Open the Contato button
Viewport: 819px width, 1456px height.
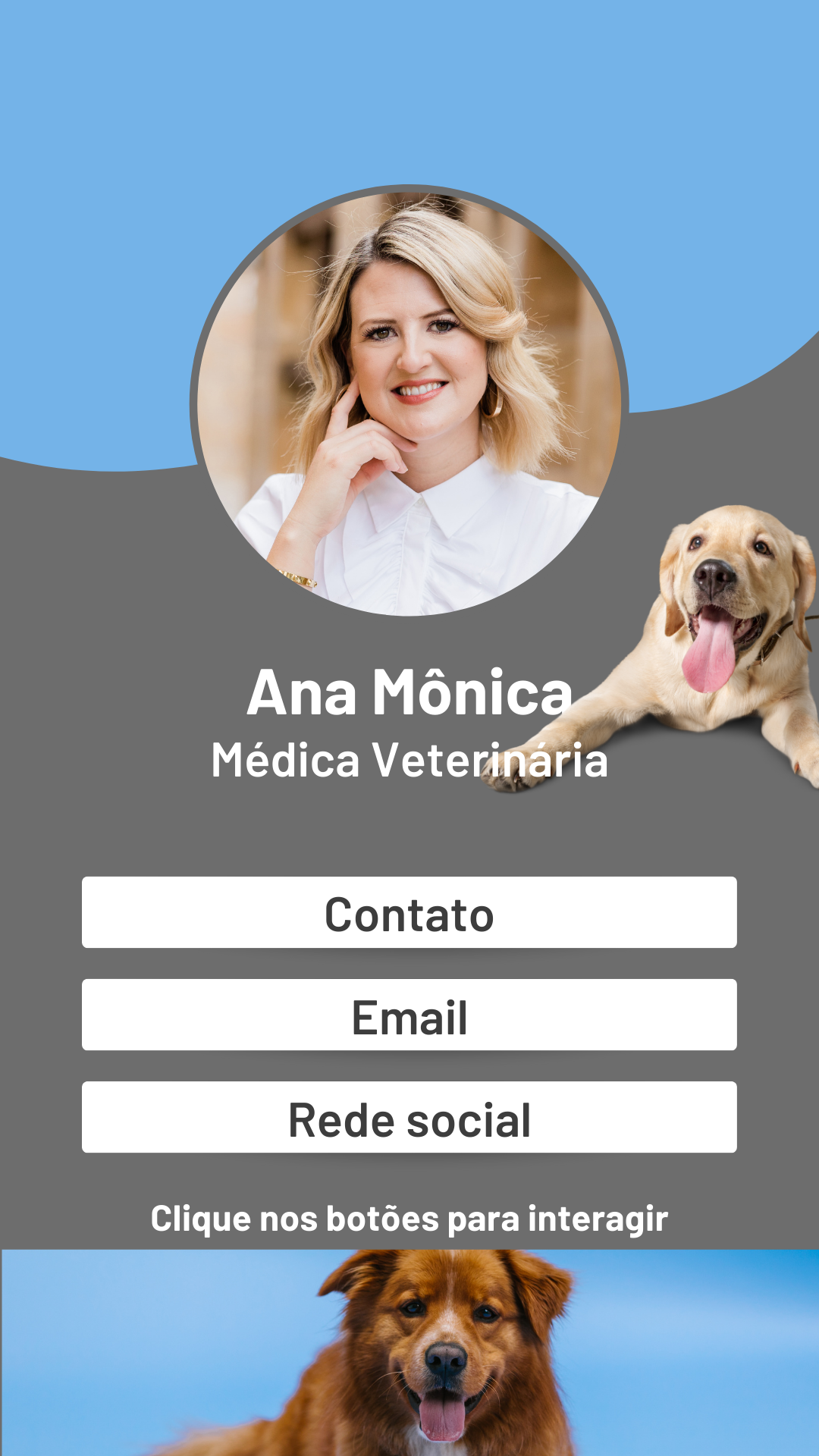click(x=409, y=912)
